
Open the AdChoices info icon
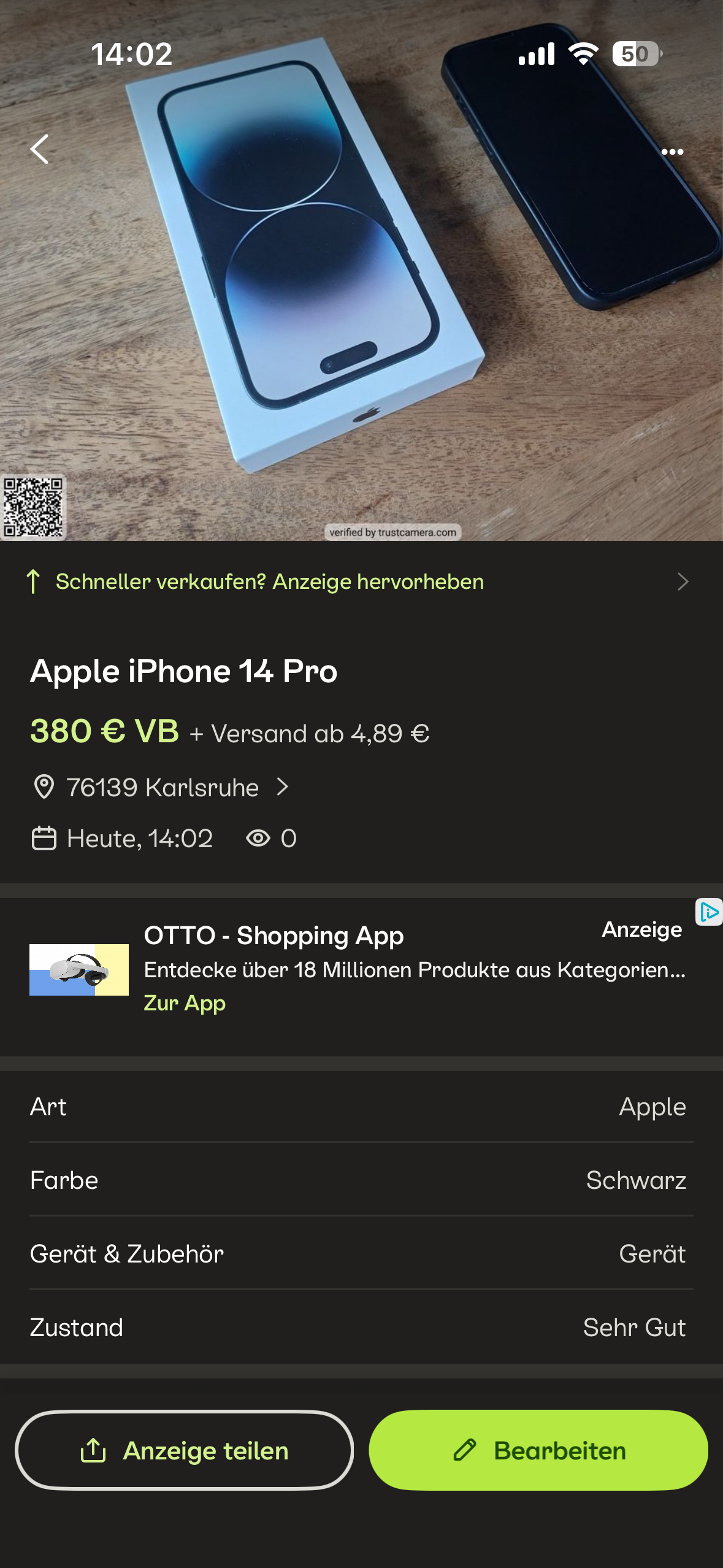click(x=709, y=912)
